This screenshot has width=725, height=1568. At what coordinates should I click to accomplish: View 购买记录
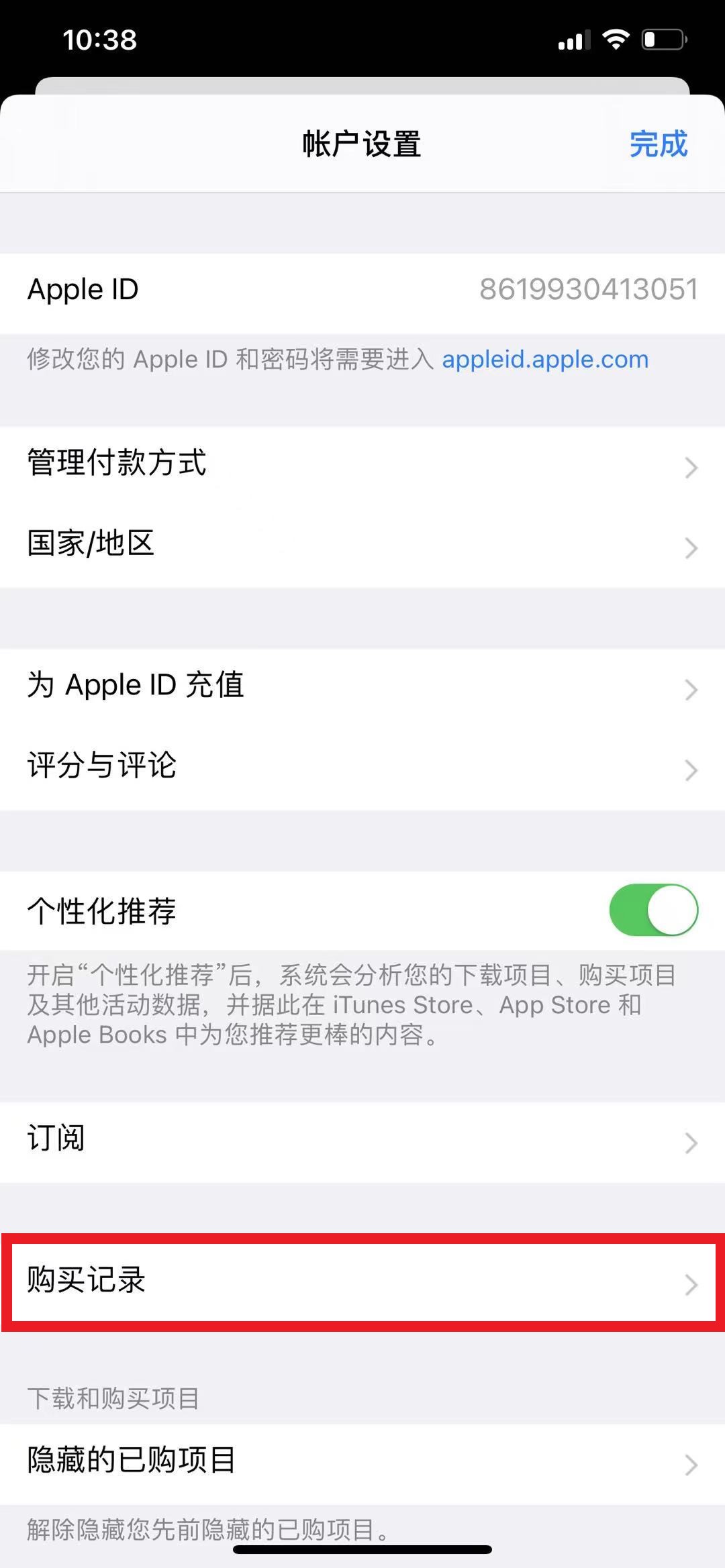(x=362, y=1283)
